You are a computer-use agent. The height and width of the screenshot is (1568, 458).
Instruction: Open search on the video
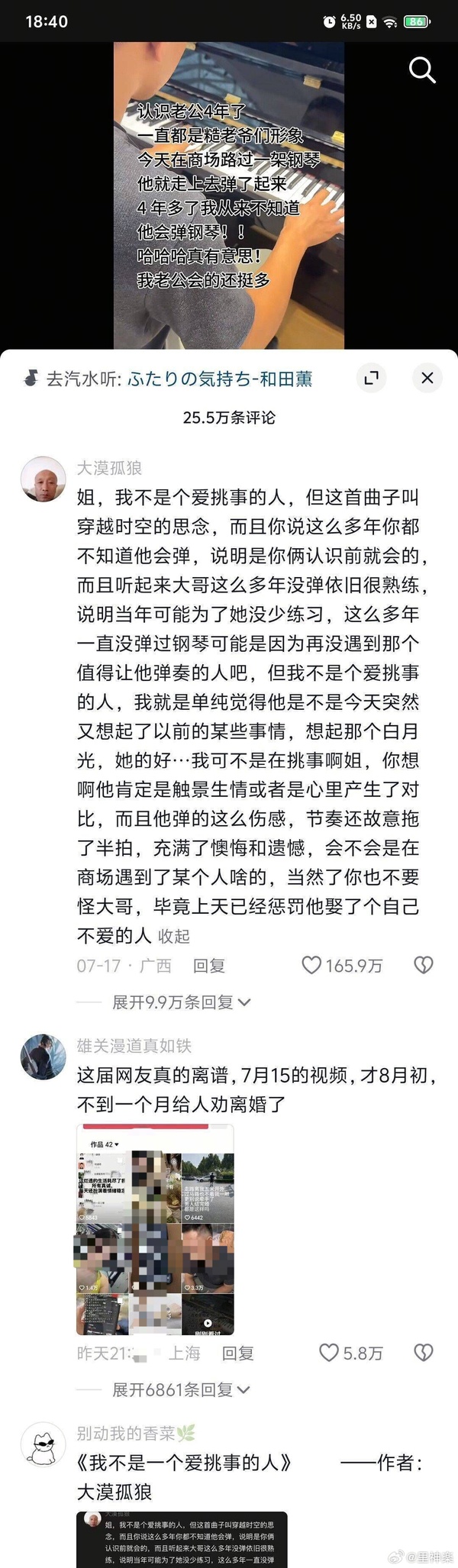(x=421, y=70)
